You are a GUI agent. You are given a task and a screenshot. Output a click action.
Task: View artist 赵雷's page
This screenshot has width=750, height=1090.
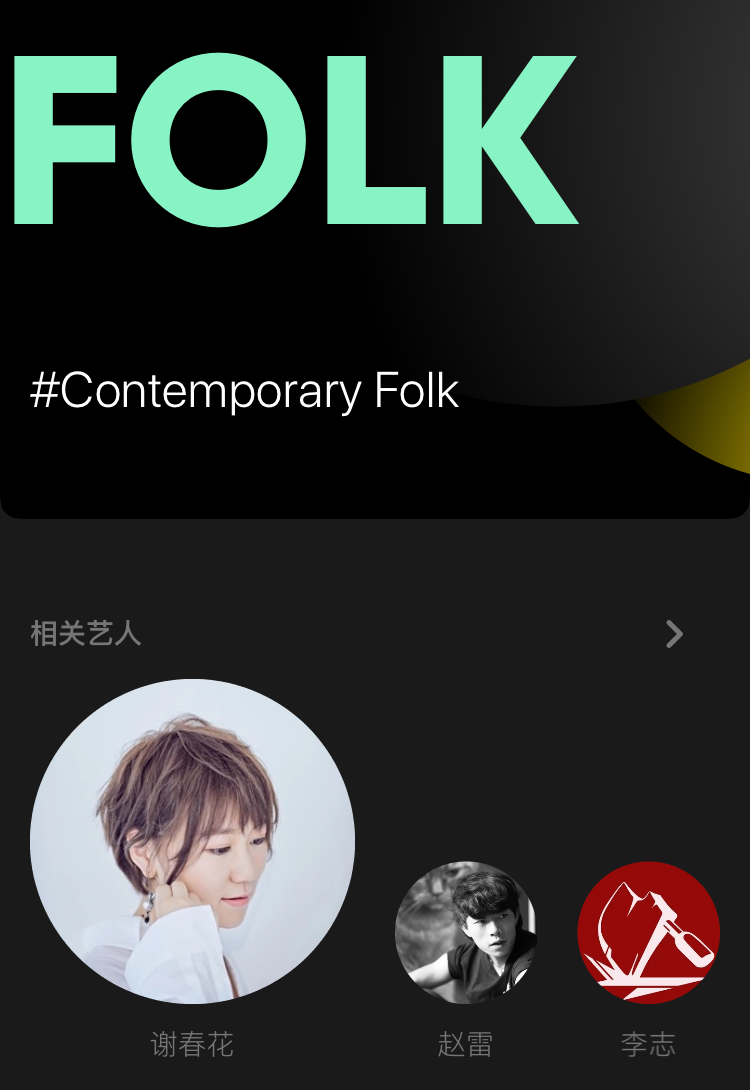[x=466, y=932]
